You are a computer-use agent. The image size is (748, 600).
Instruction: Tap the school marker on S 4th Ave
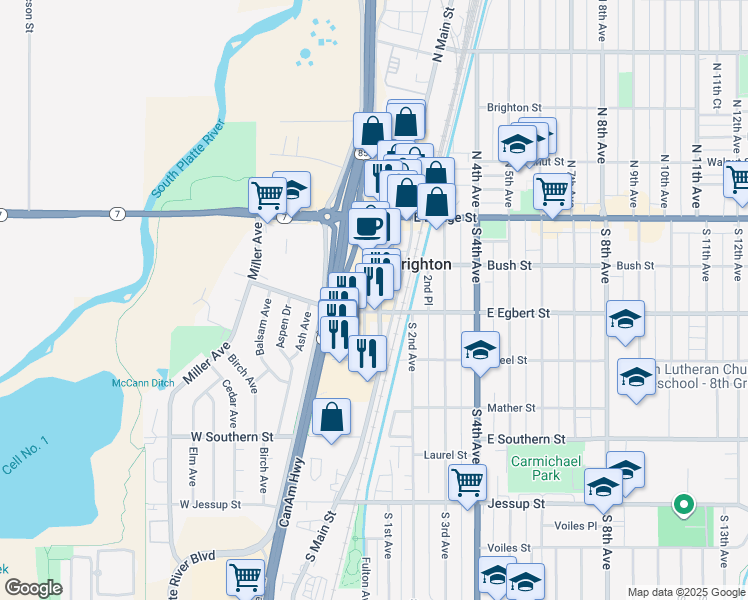[x=480, y=354]
